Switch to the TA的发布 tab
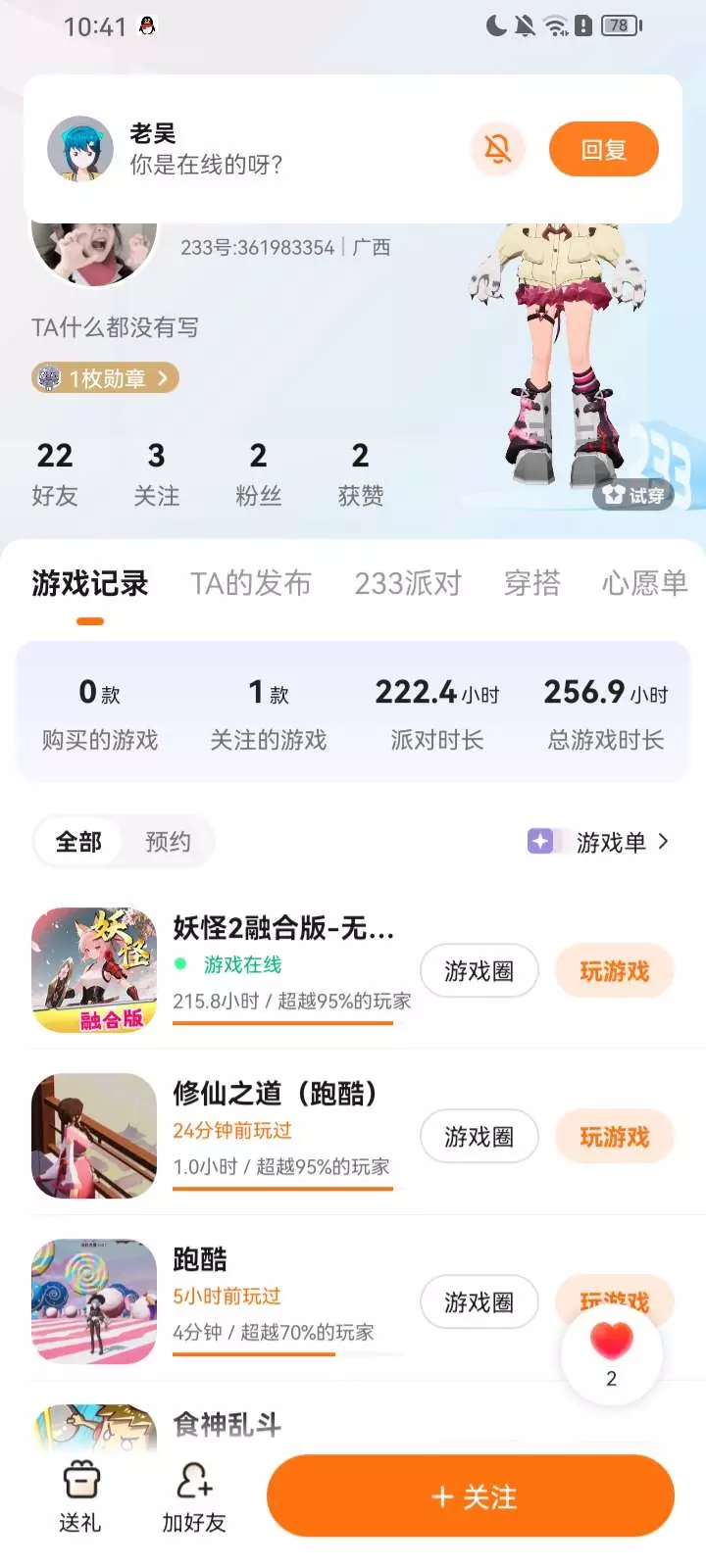The image size is (706, 1568). 251,584
